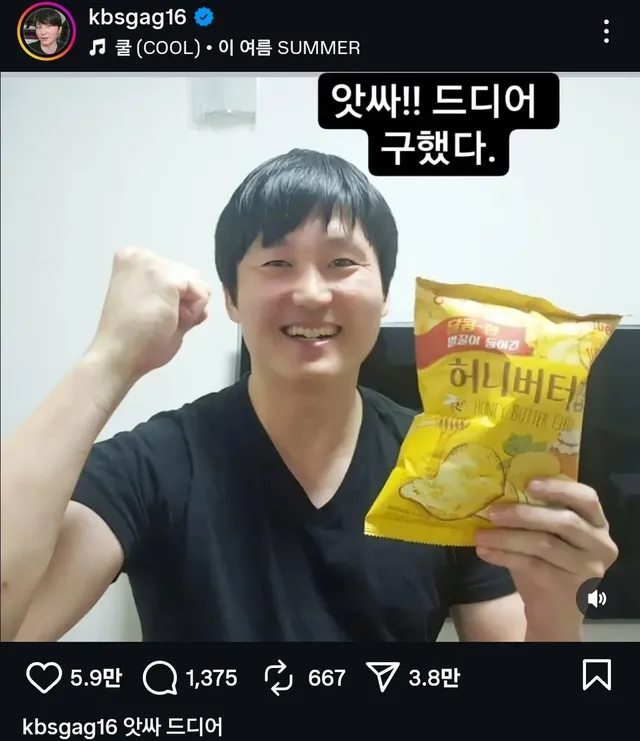Repost this video with the repost icon
Image resolution: width=640 pixels, height=741 pixels.
coord(278,678)
